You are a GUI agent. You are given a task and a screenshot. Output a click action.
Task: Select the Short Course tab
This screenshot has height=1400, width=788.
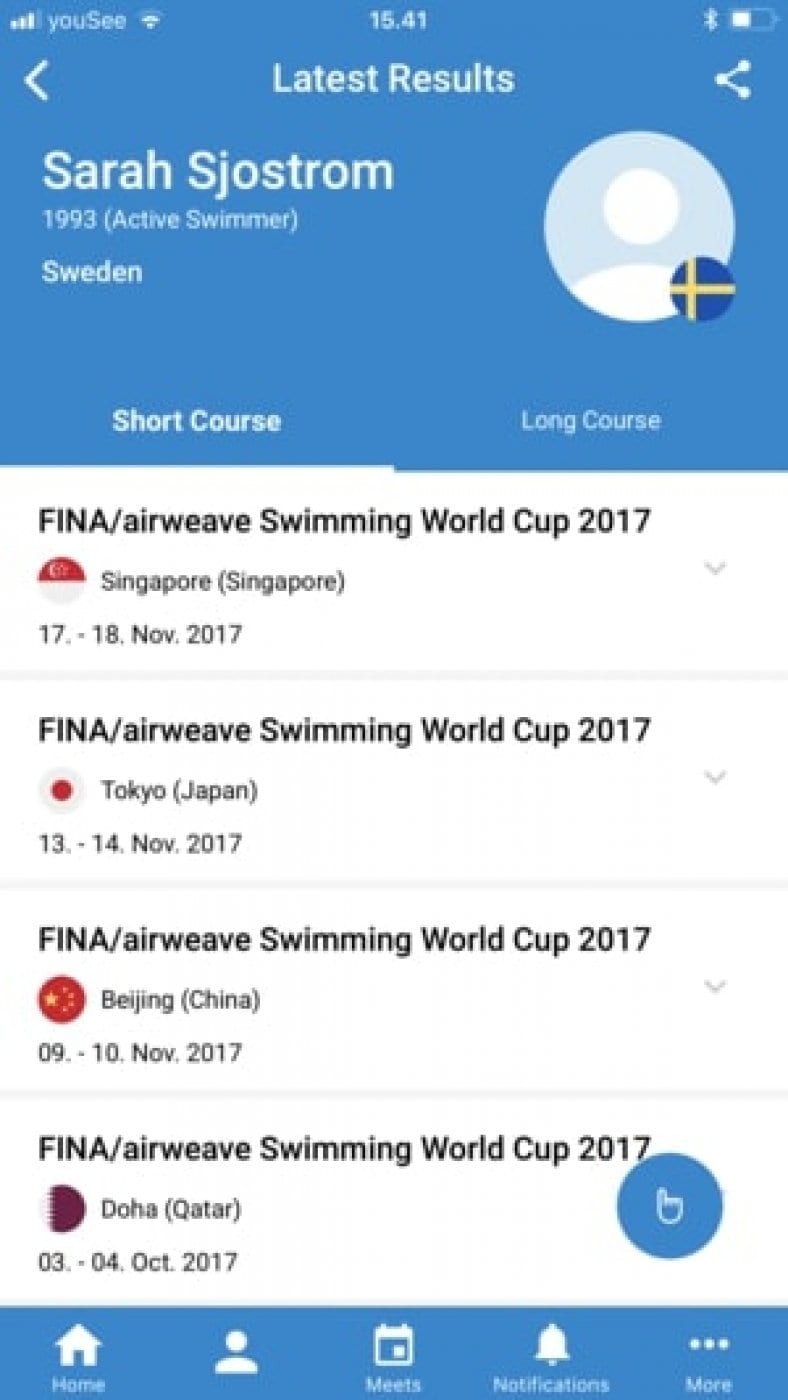[x=197, y=421]
